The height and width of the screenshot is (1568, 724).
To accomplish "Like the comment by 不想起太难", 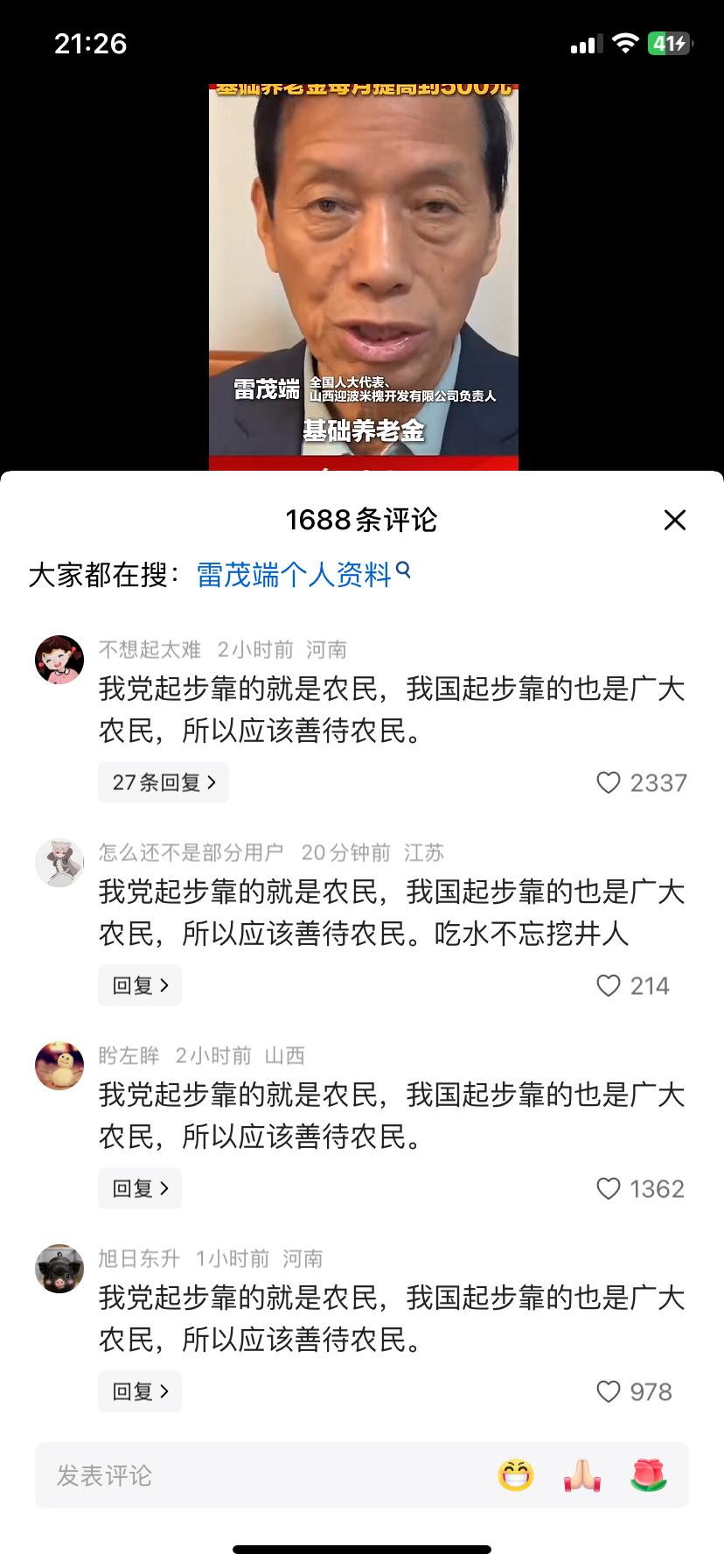I will point(609,782).
